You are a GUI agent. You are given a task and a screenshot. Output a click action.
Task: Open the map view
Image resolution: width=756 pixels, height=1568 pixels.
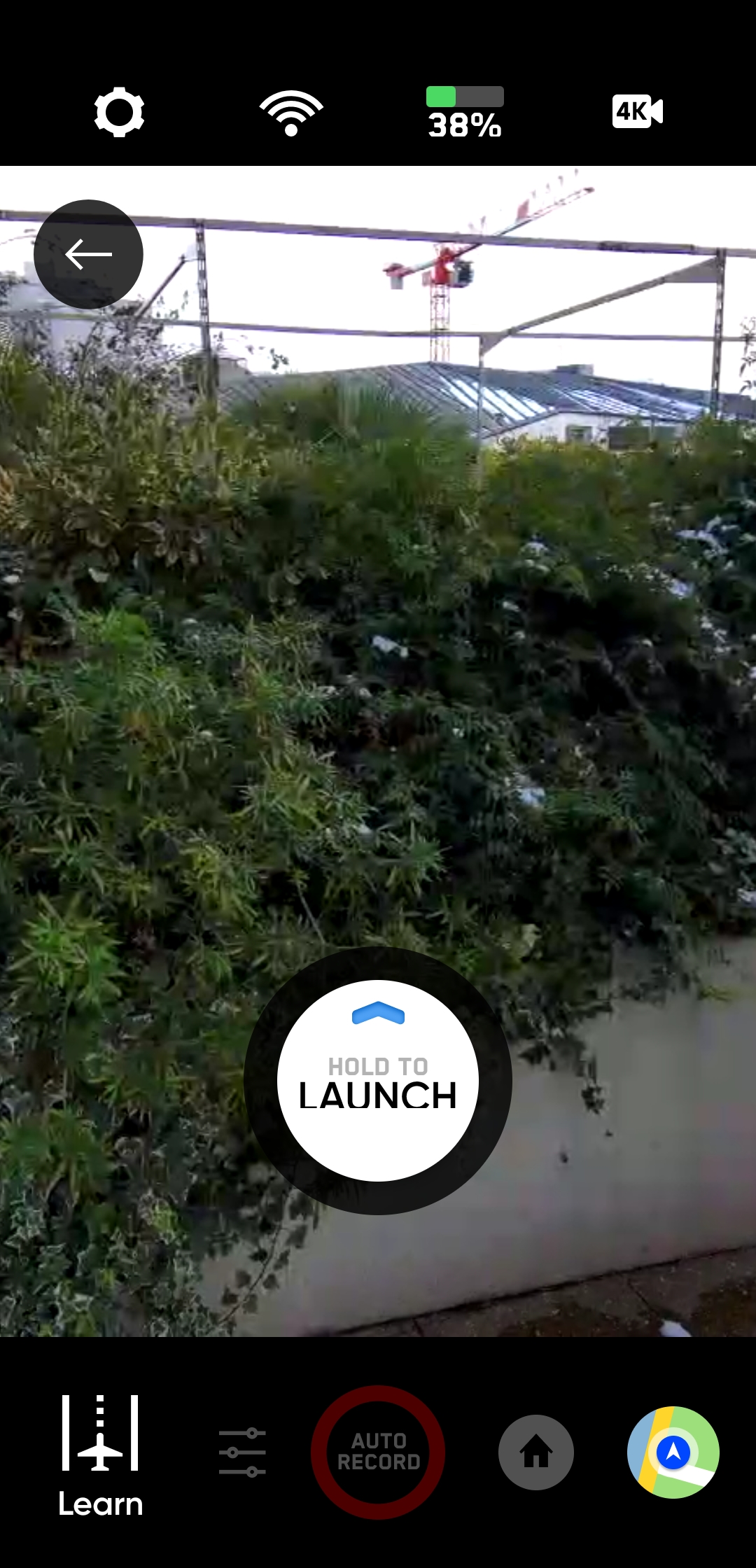click(x=673, y=1452)
